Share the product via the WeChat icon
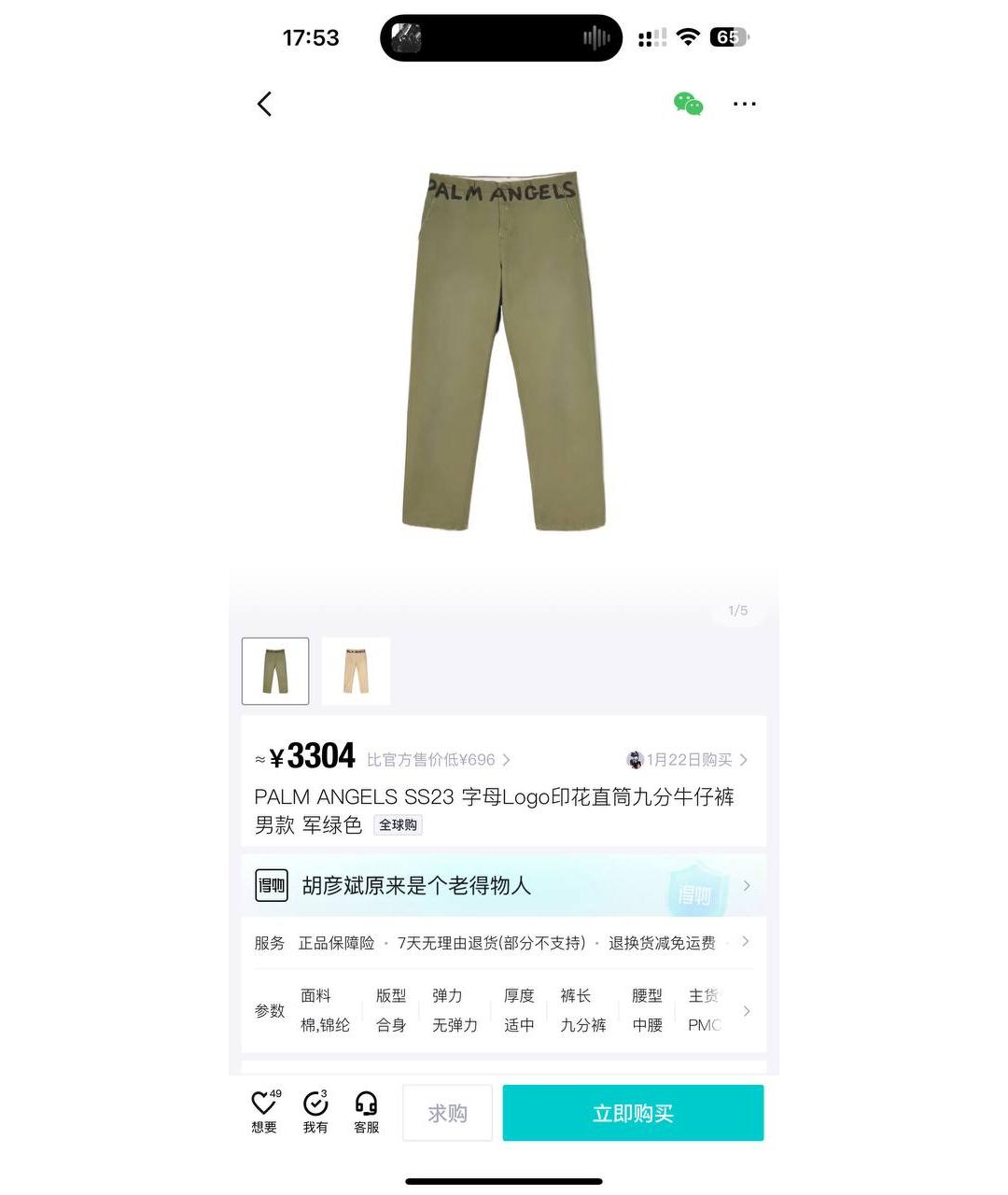Viewport: 1008px width, 1195px height. (688, 104)
